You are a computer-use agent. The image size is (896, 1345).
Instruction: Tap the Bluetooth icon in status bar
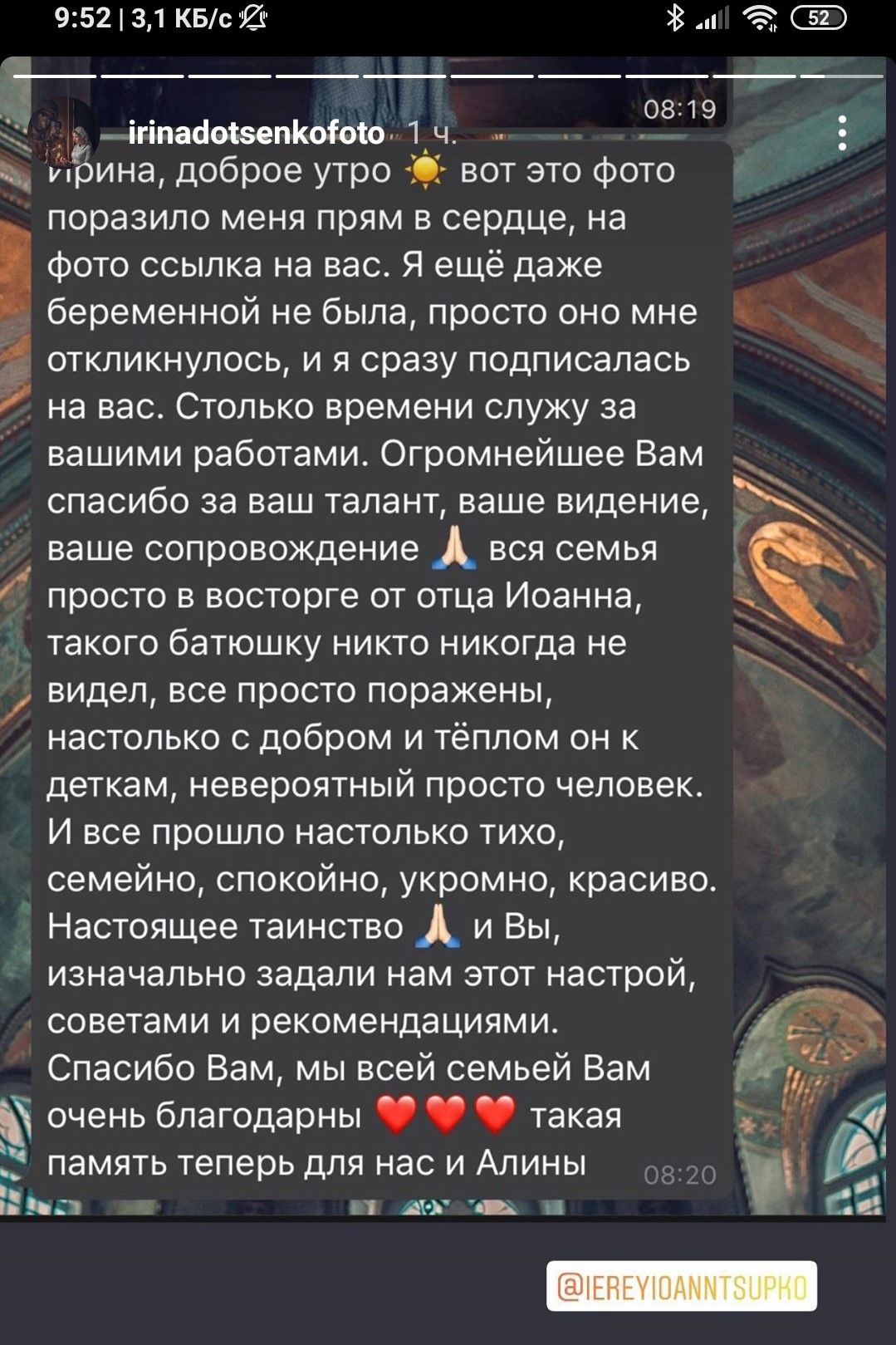point(677,16)
